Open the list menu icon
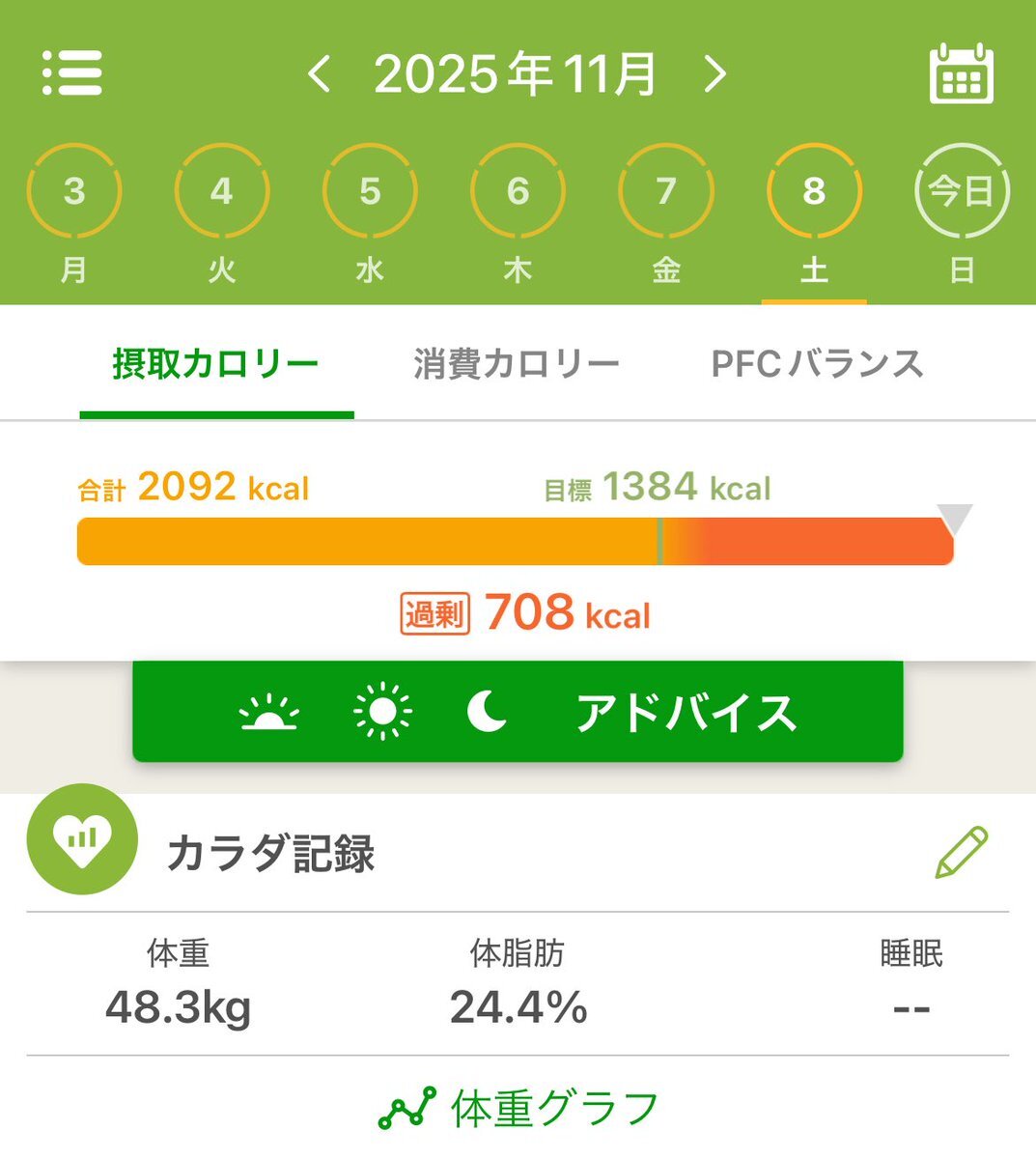Viewport: 1036px width, 1159px height. (x=72, y=73)
